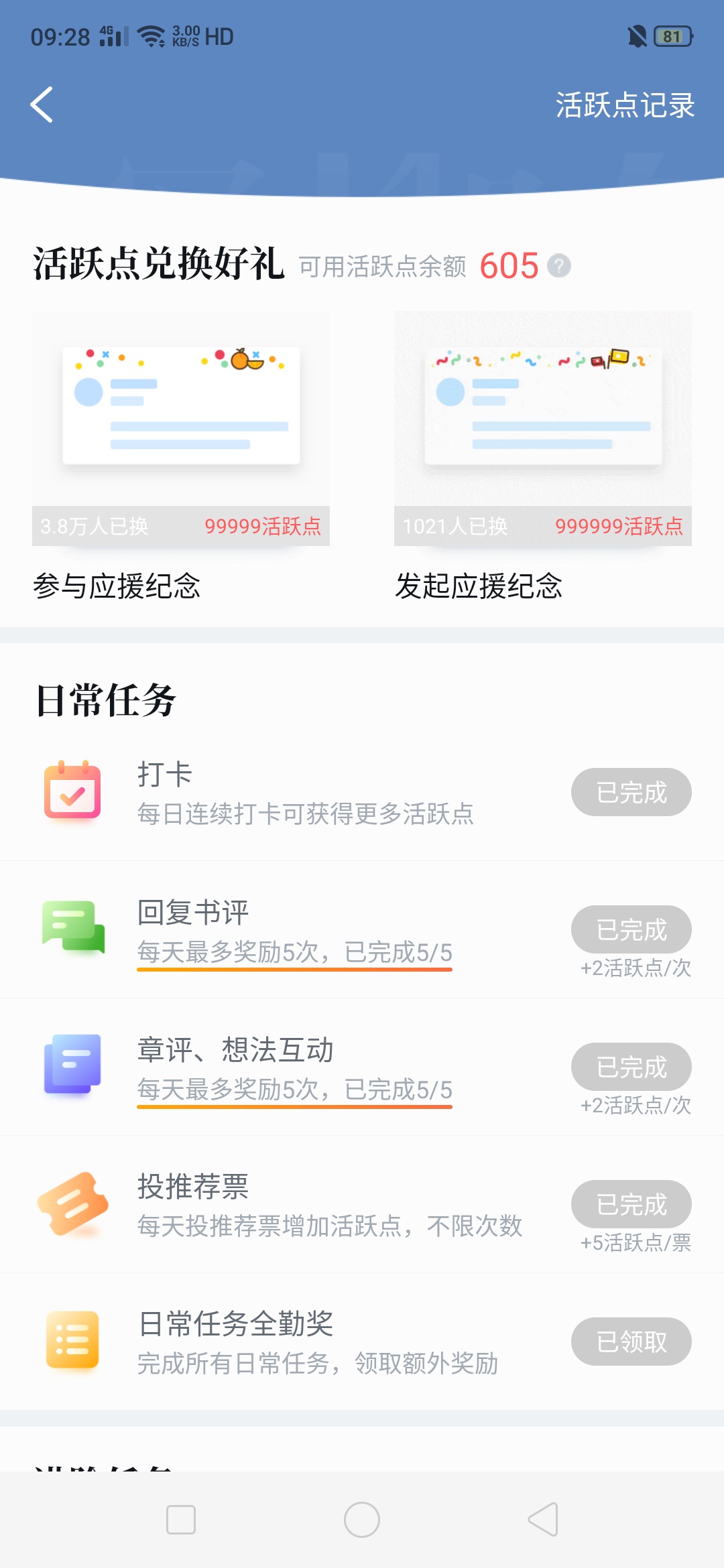Image resolution: width=724 pixels, height=1568 pixels.
Task: Open 活跃点记录 in the header
Action: click(x=625, y=105)
